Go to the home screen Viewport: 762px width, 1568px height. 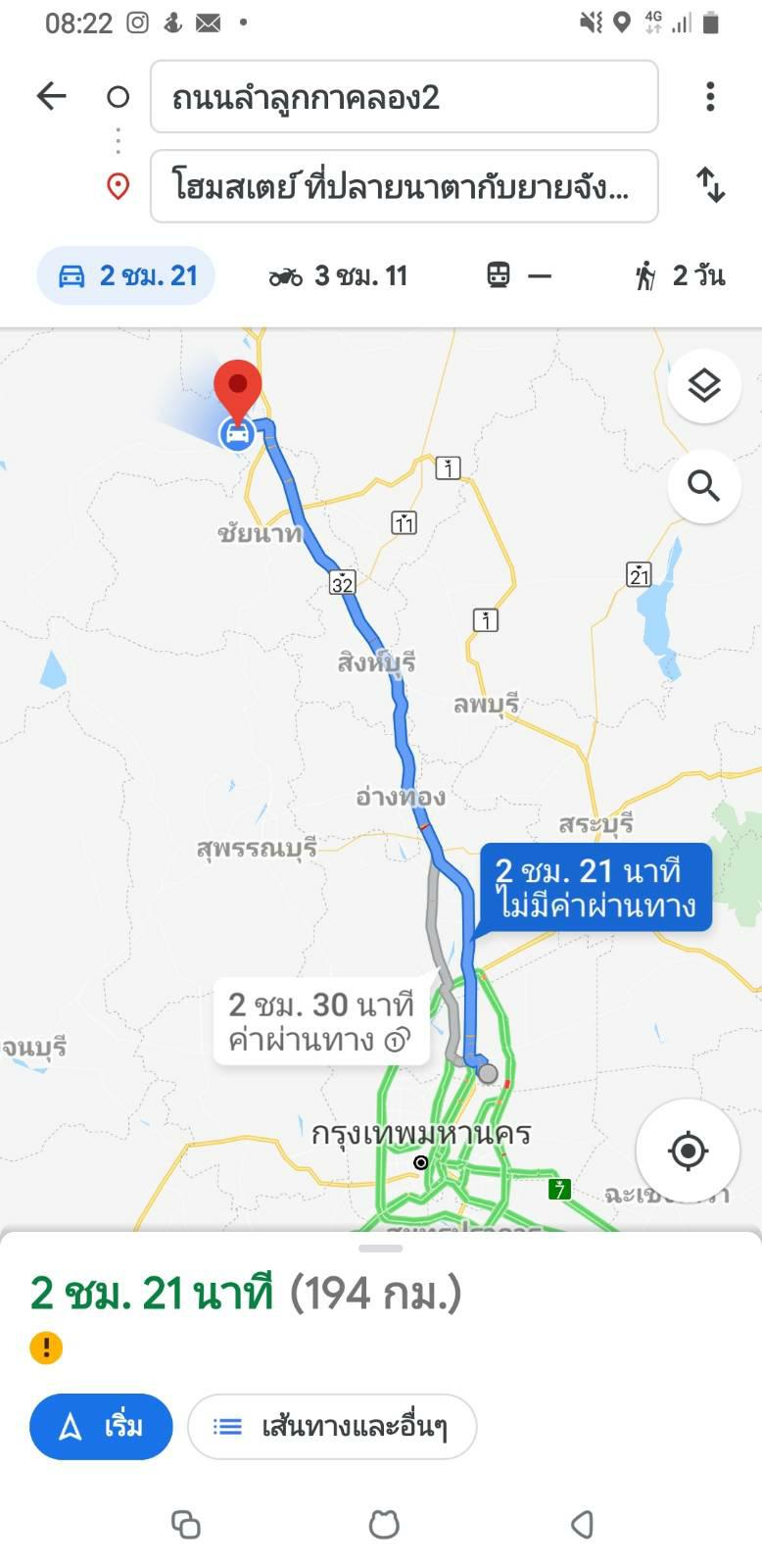pyautogui.click(x=383, y=1524)
